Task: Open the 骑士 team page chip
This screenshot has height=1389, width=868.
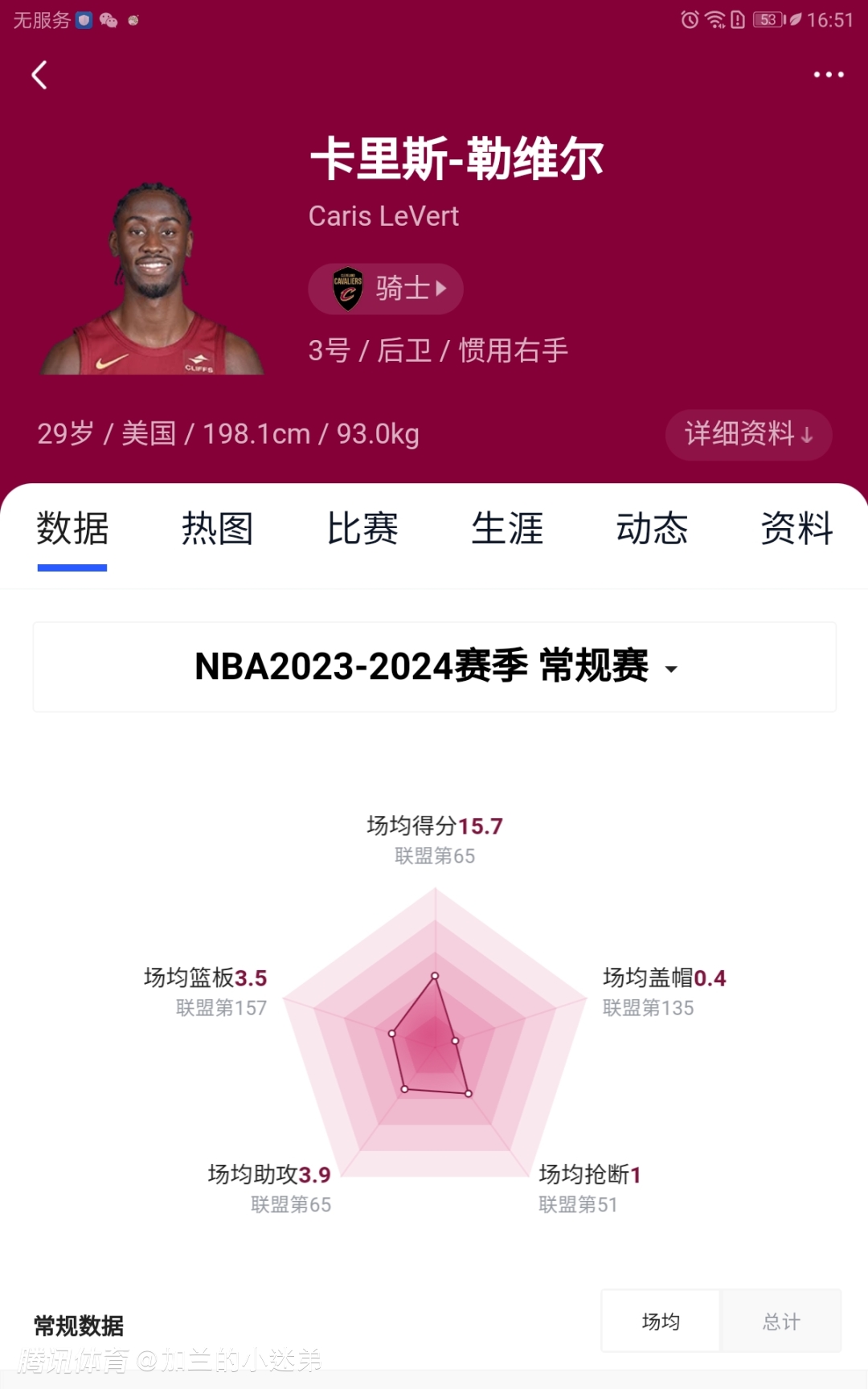Action: point(386,289)
